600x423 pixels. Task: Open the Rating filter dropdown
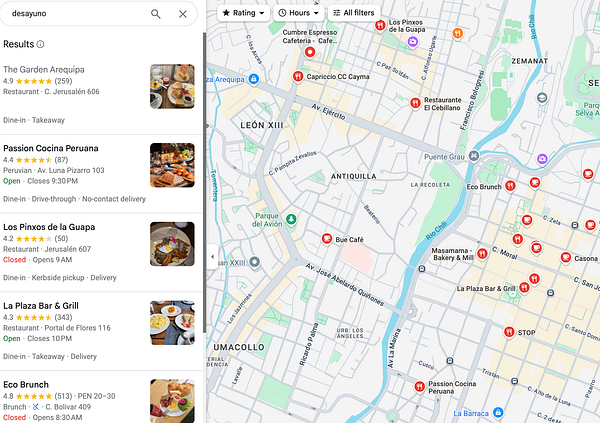244,13
